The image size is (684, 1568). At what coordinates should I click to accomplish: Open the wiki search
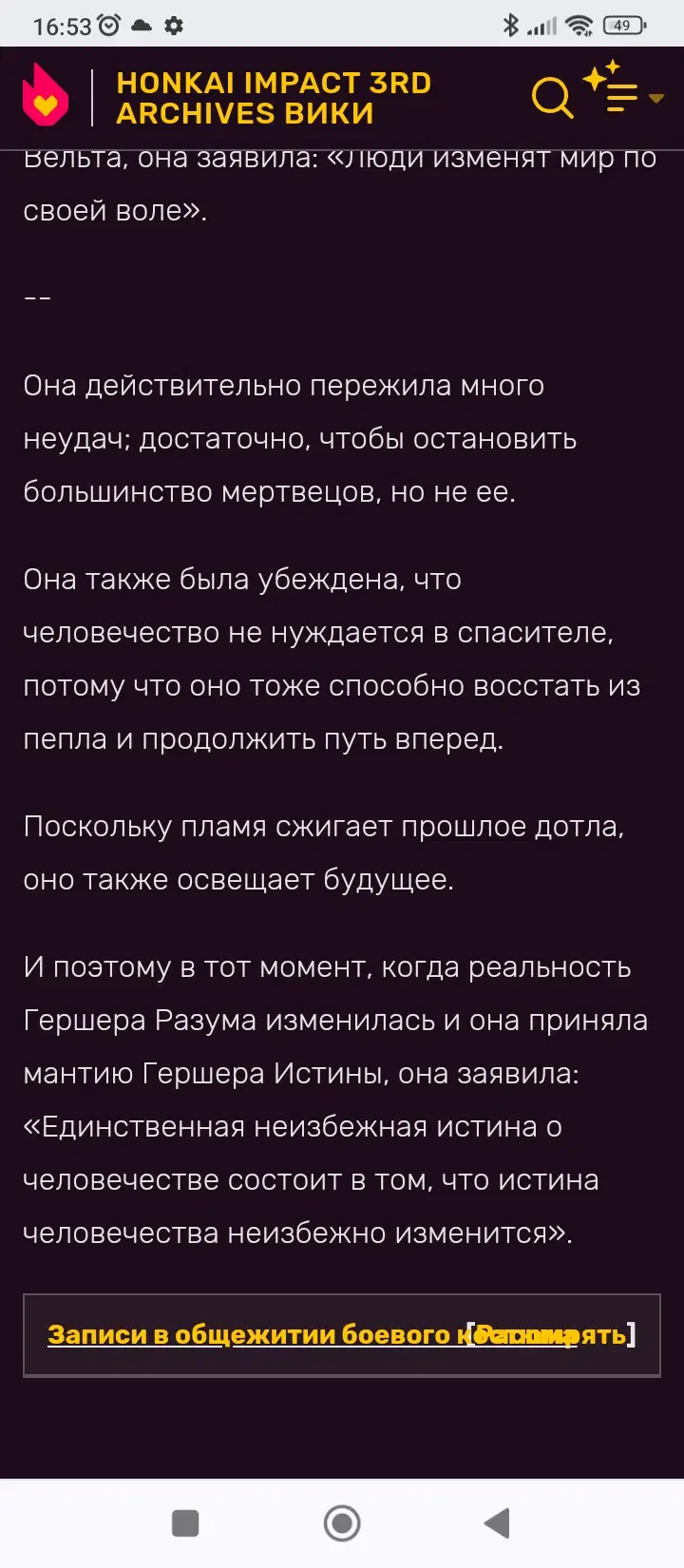click(x=552, y=98)
